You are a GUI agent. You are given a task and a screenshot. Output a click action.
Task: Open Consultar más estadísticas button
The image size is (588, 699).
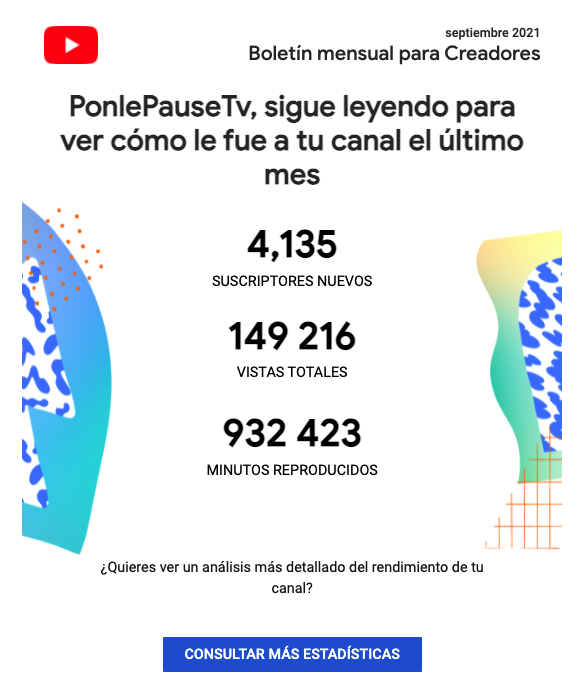292,654
